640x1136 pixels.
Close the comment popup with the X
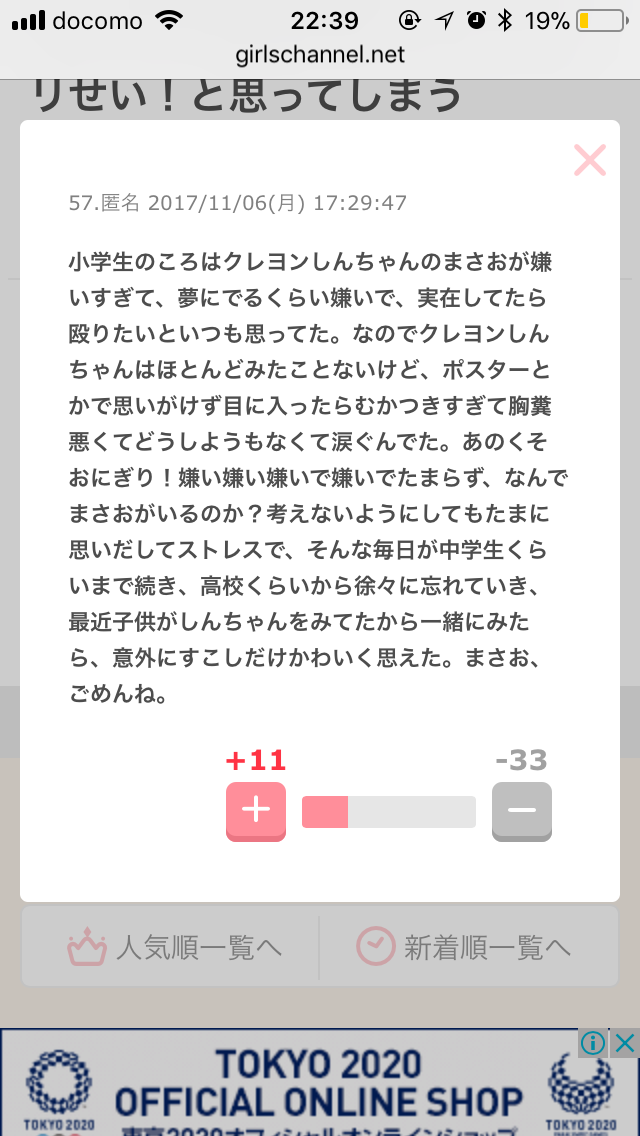pyautogui.click(x=589, y=159)
